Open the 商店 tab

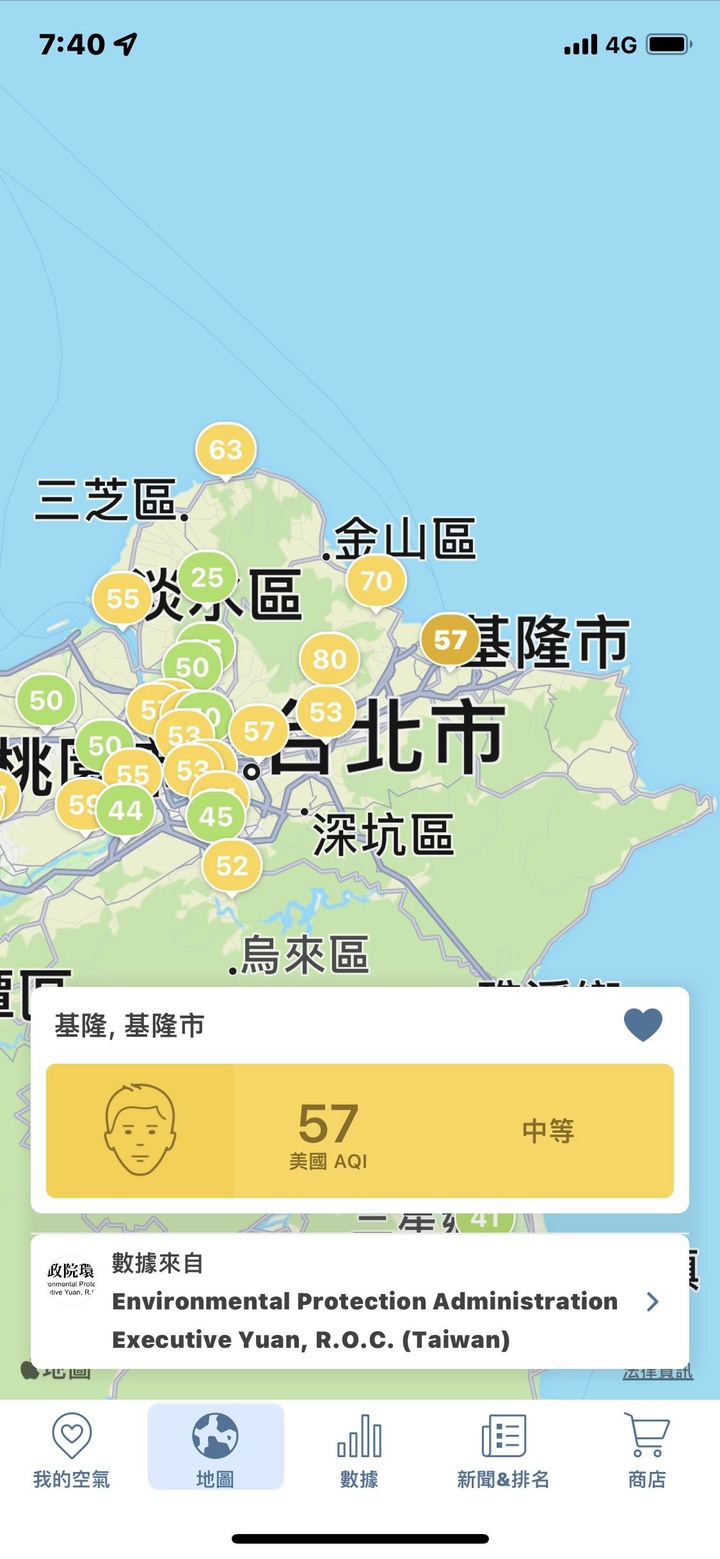point(647,1450)
